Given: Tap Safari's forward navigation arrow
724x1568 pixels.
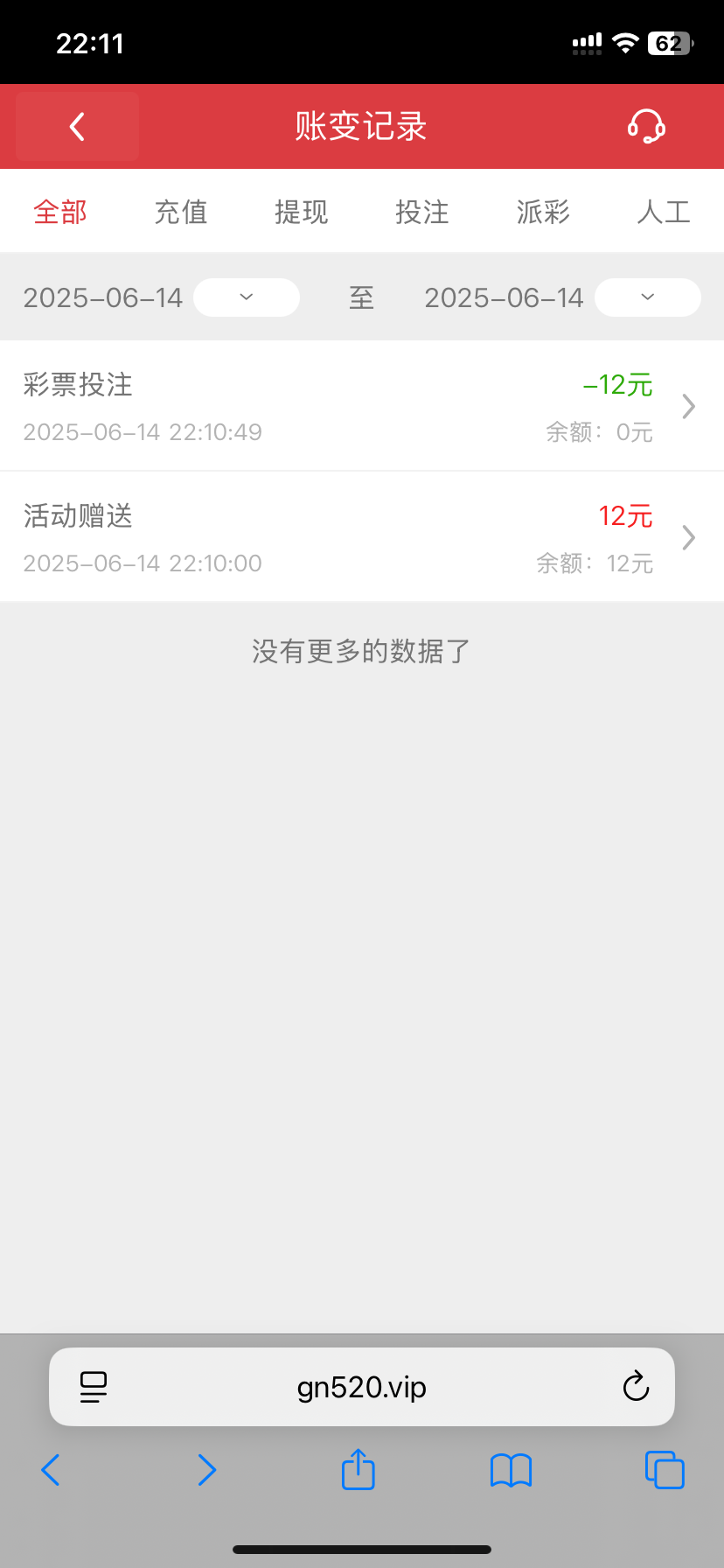Looking at the screenshot, I should [x=206, y=1470].
